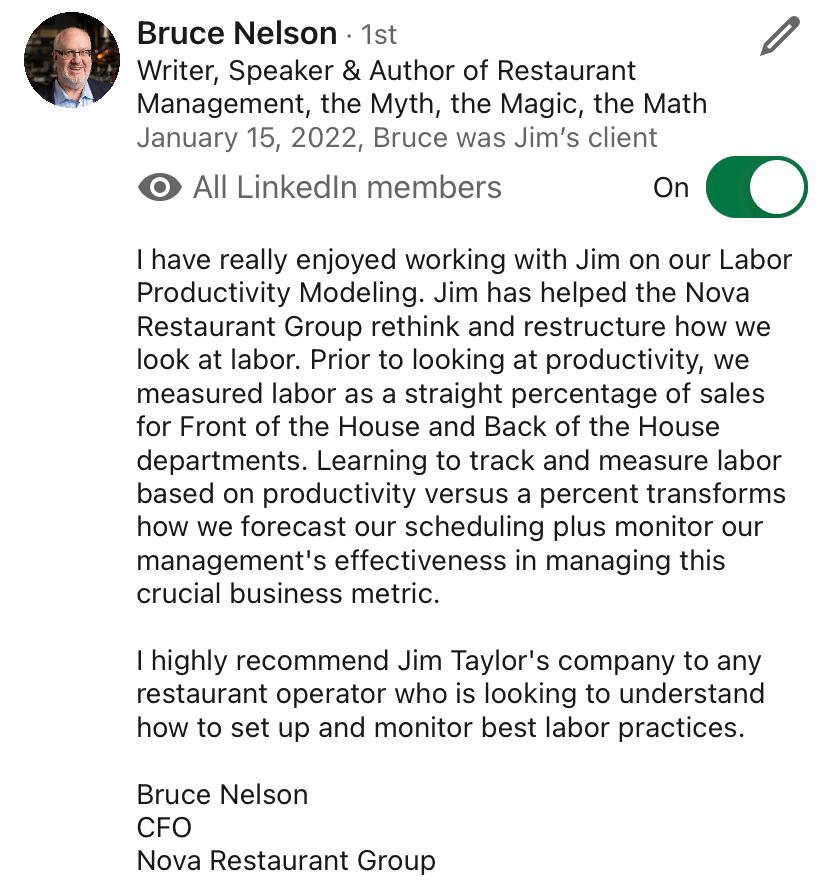The image size is (828, 895).
Task: Turn off the All LinkedIn members visibility switch
Action: 756,187
